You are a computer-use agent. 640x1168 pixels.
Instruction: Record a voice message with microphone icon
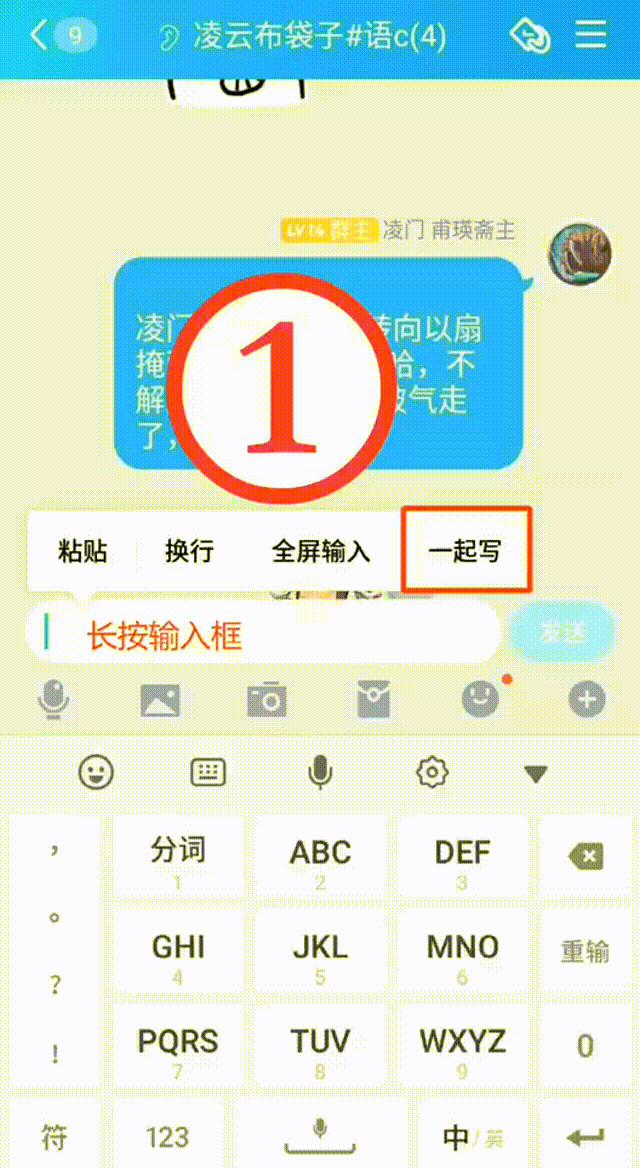(53, 699)
